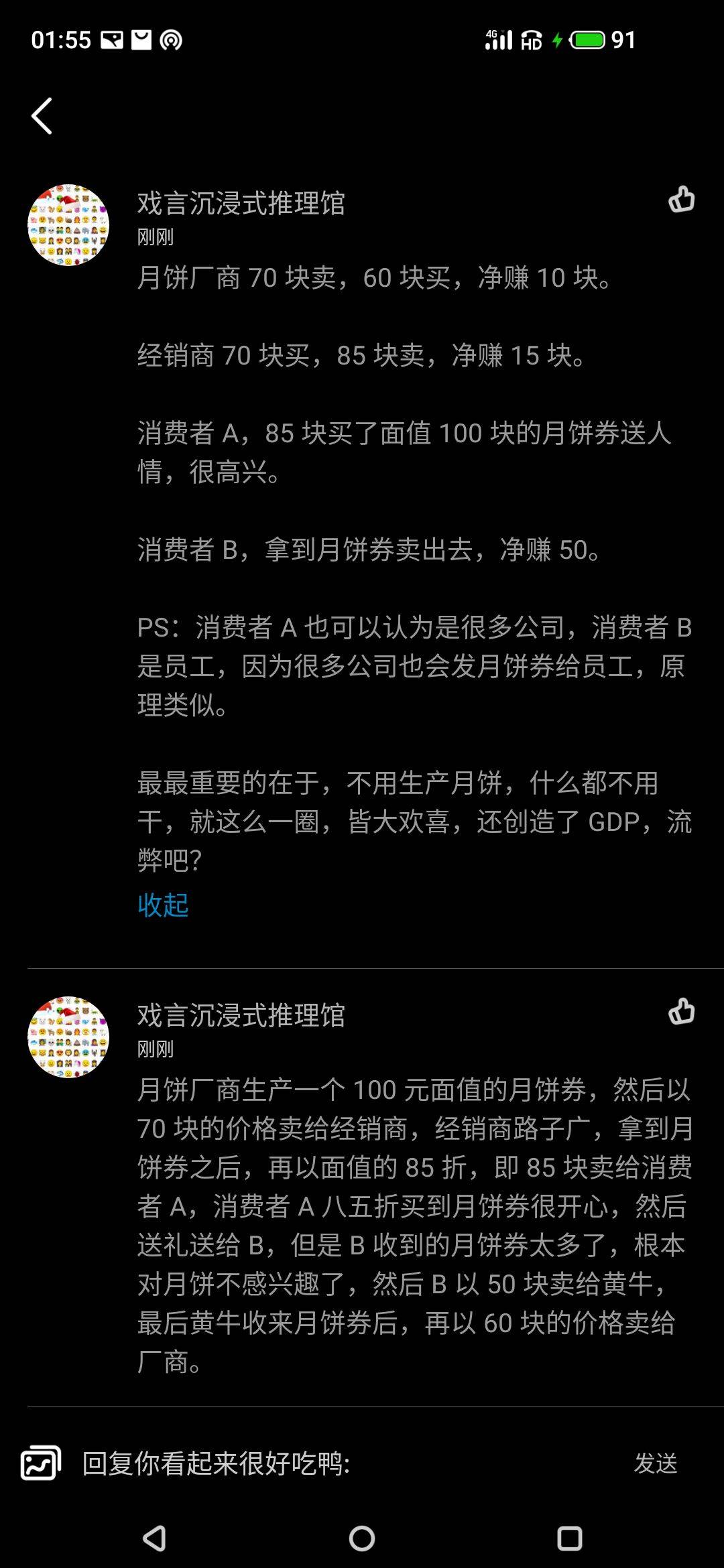Attach an image with the picture icon
Screen dimensions: 724x1568
[41, 1463]
